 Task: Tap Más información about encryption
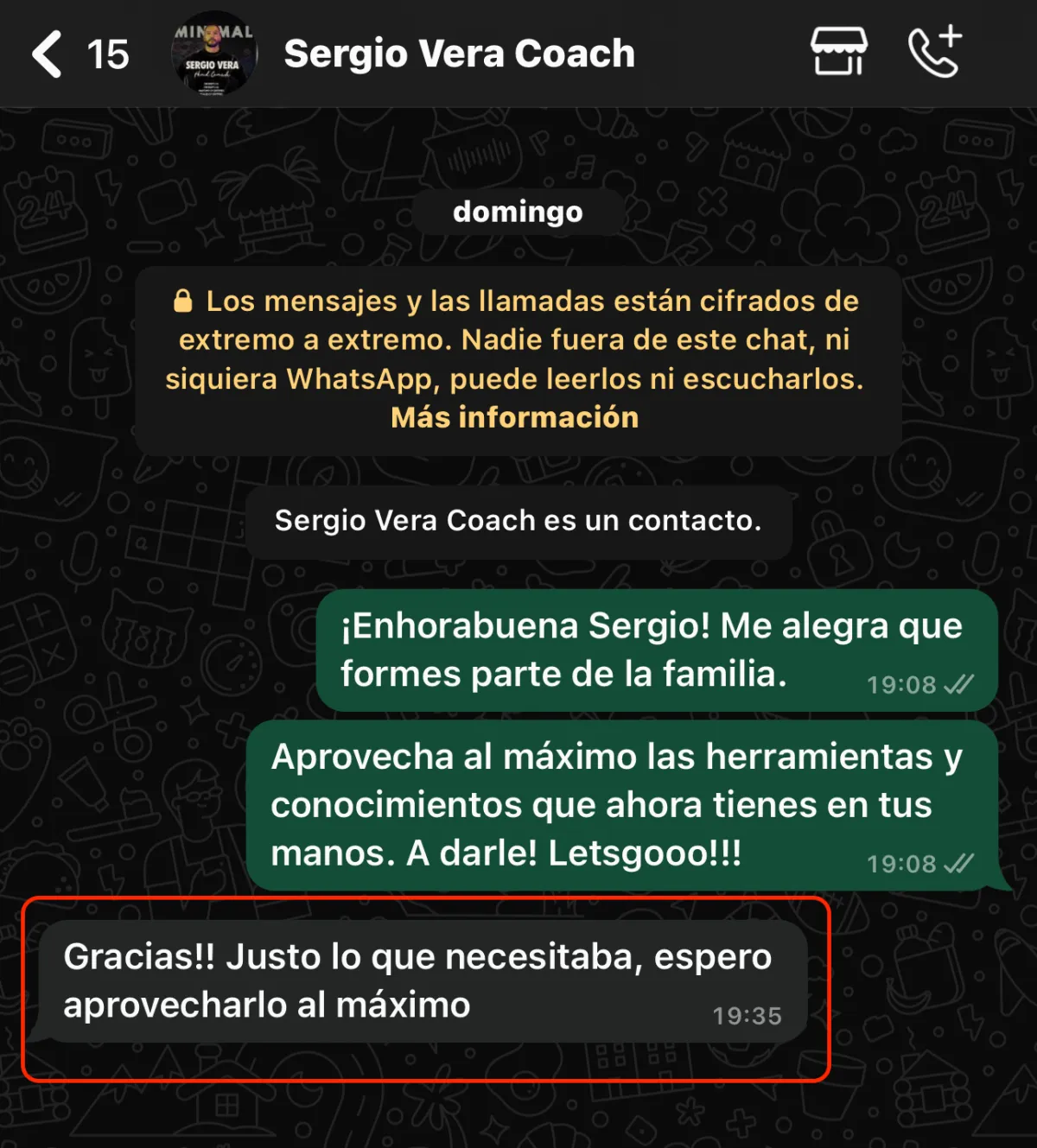click(515, 417)
